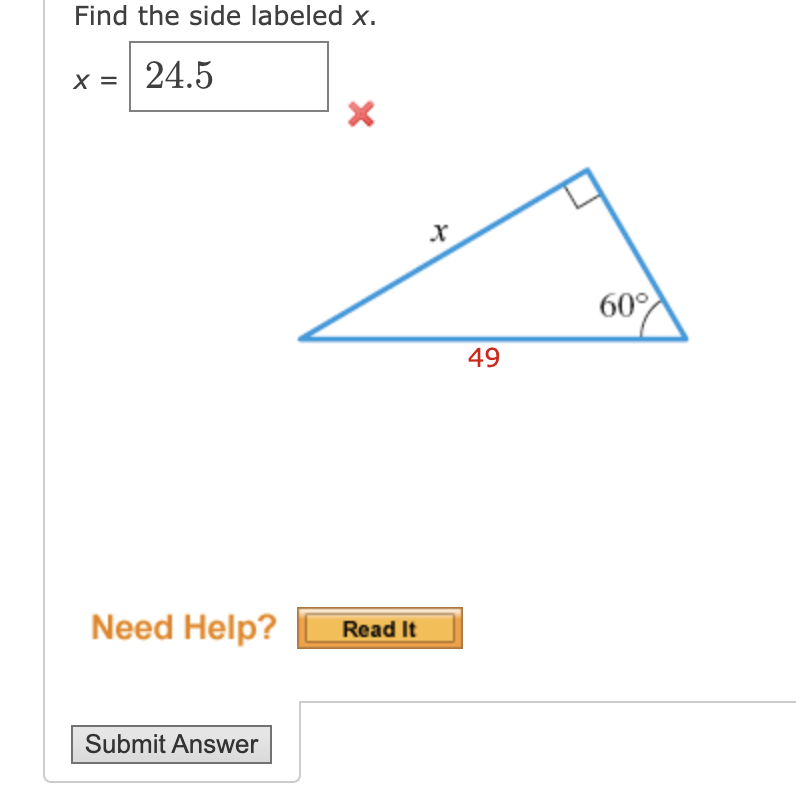Viewport: 796px width, 812px height.
Task: Tap the x answer input field
Action: click(x=229, y=76)
